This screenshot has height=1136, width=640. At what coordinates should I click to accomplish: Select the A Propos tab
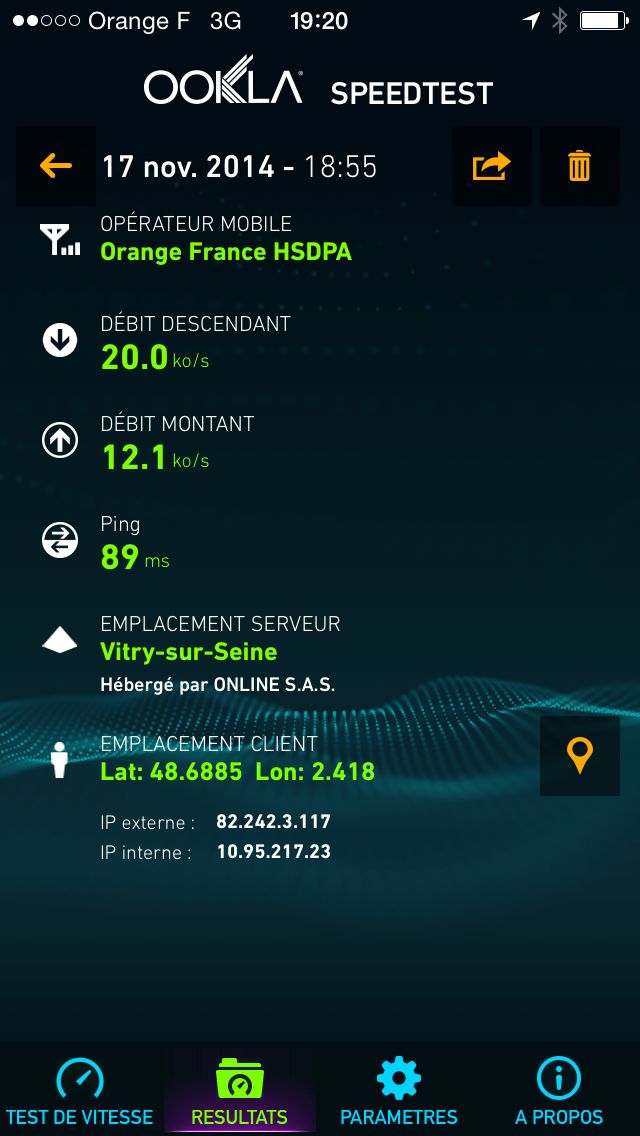pyautogui.click(x=559, y=1092)
